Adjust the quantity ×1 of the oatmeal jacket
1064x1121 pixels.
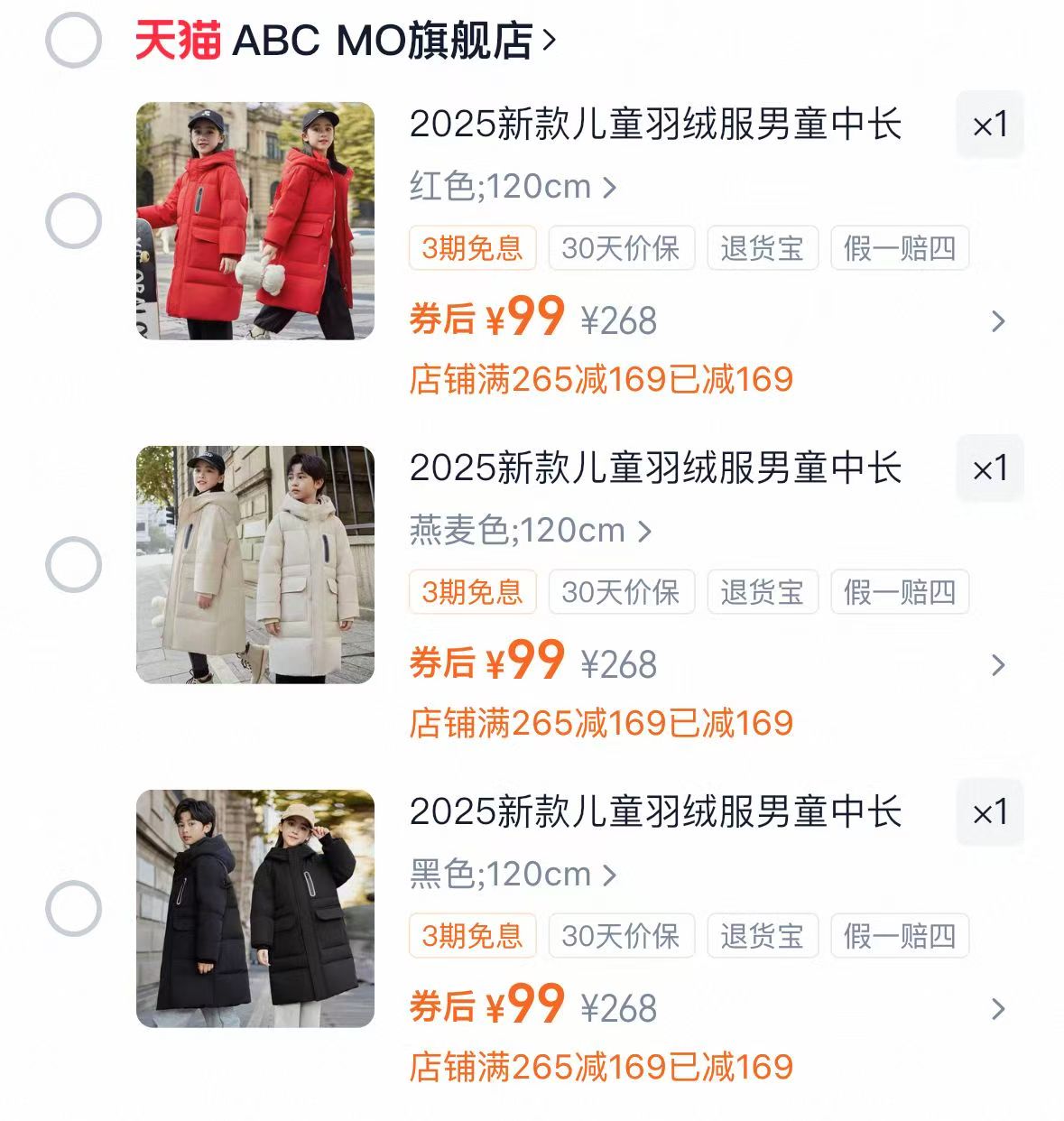click(x=989, y=468)
